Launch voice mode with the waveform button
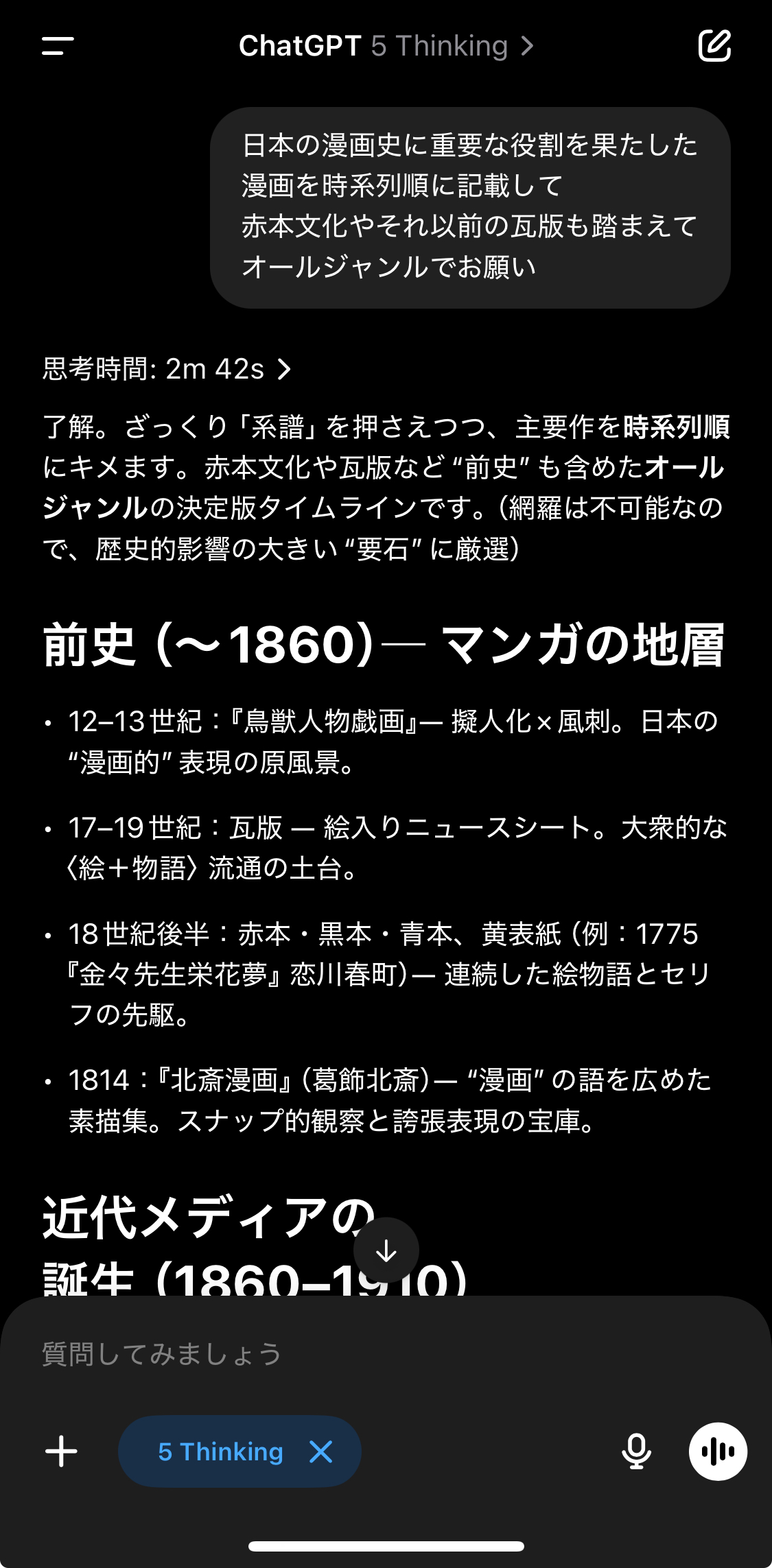 point(718,1451)
